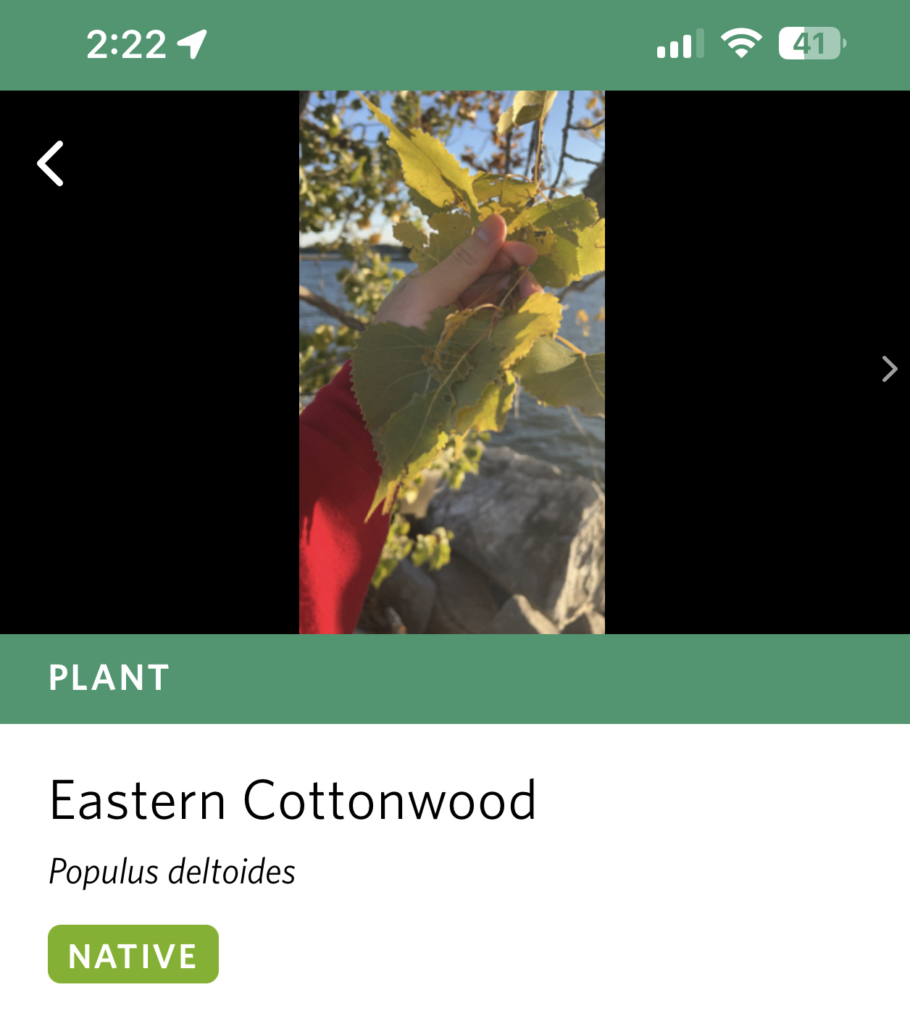This screenshot has height=1024, width=910.
Task: Go back using the white arrow
Action: click(51, 163)
